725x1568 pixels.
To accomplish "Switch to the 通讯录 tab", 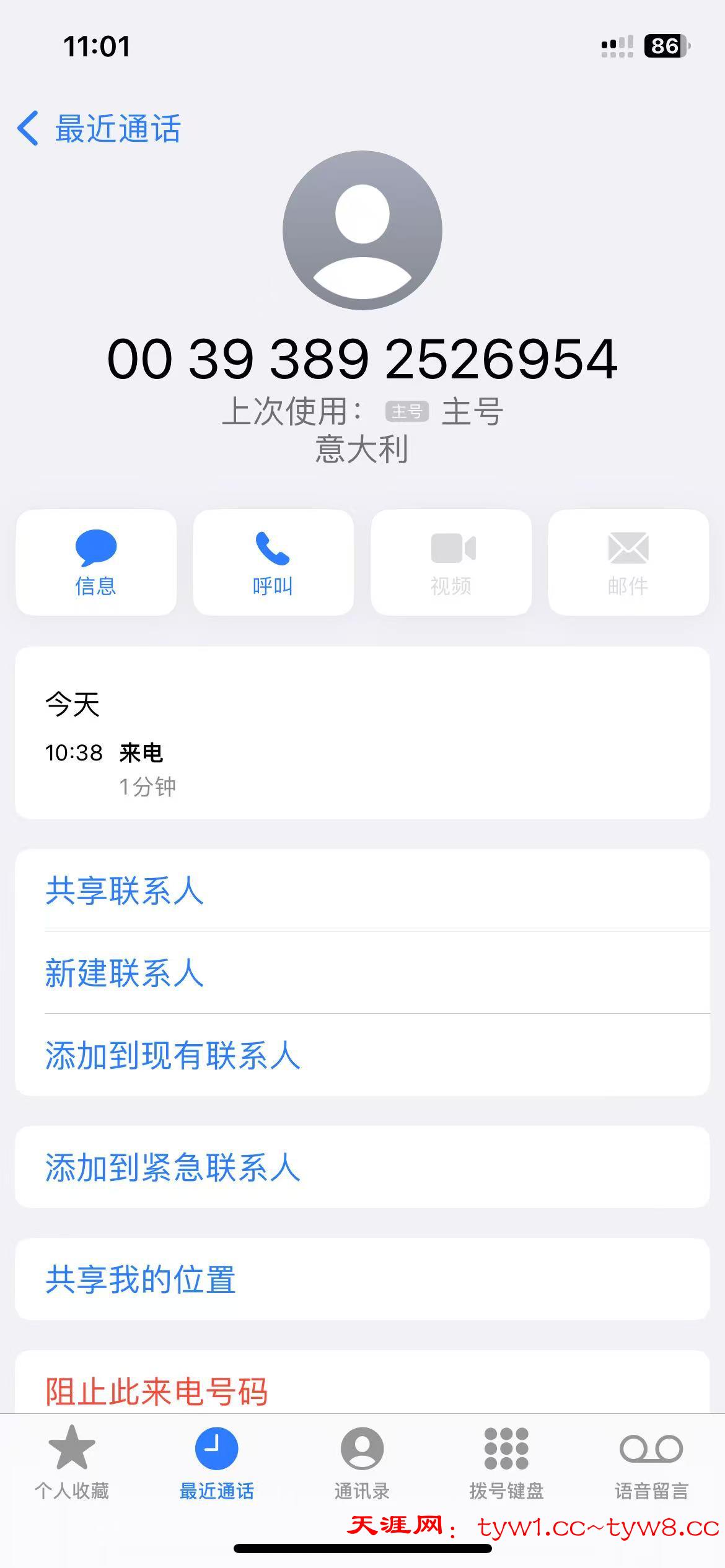I will pos(362,1461).
